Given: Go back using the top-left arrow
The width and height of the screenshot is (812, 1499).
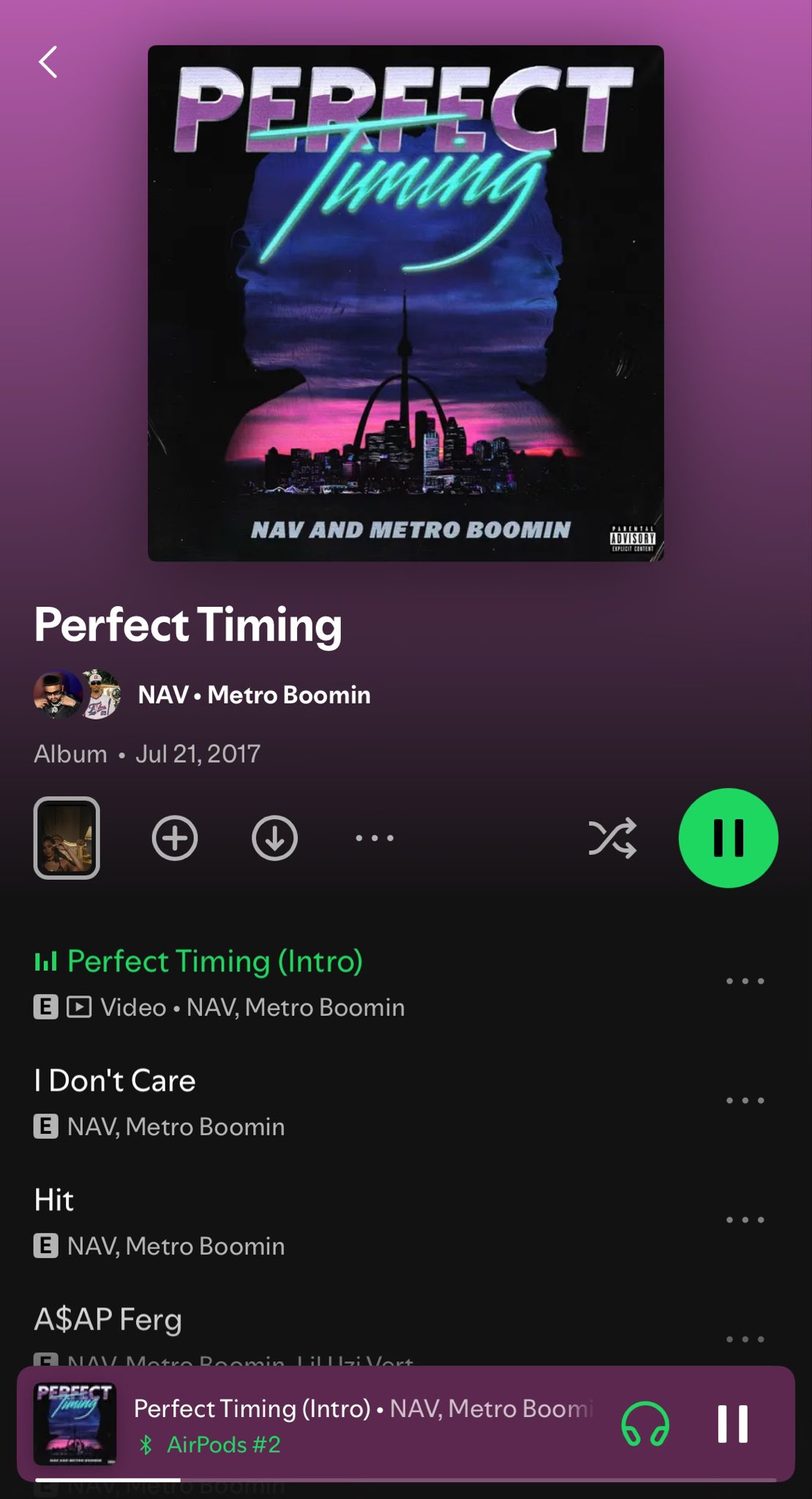Looking at the screenshot, I should (48, 62).
